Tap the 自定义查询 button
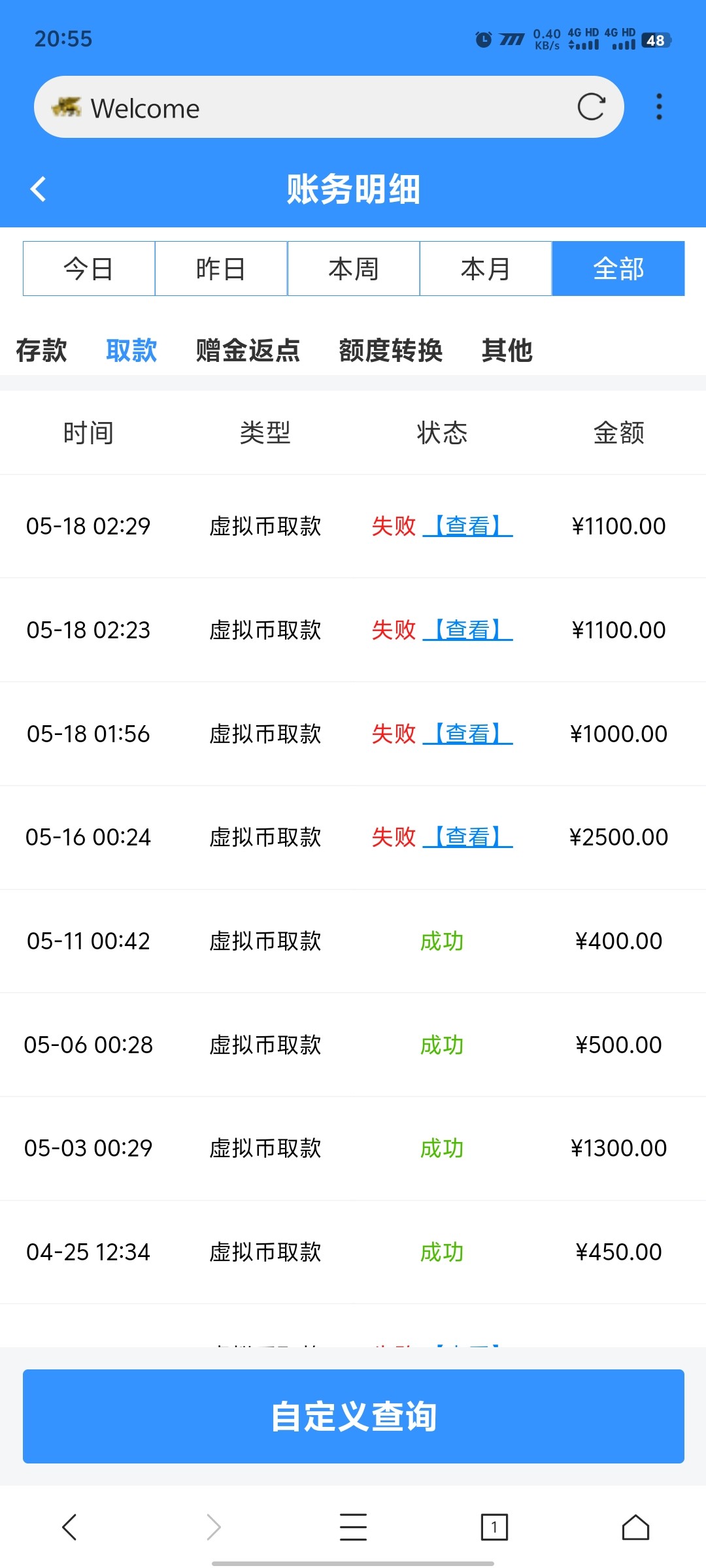Screen dimensions: 706x1568 [354, 1416]
